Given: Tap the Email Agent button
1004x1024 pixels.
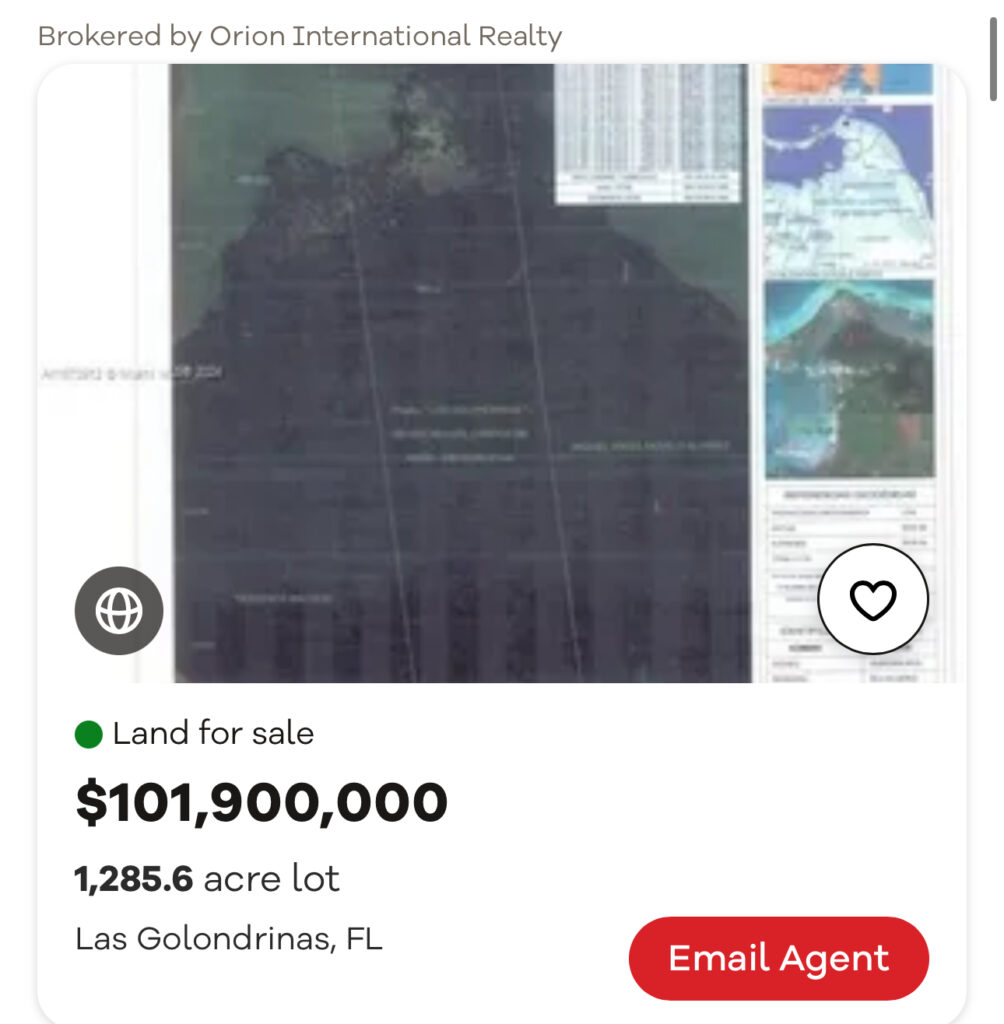Looking at the screenshot, I should point(778,958).
